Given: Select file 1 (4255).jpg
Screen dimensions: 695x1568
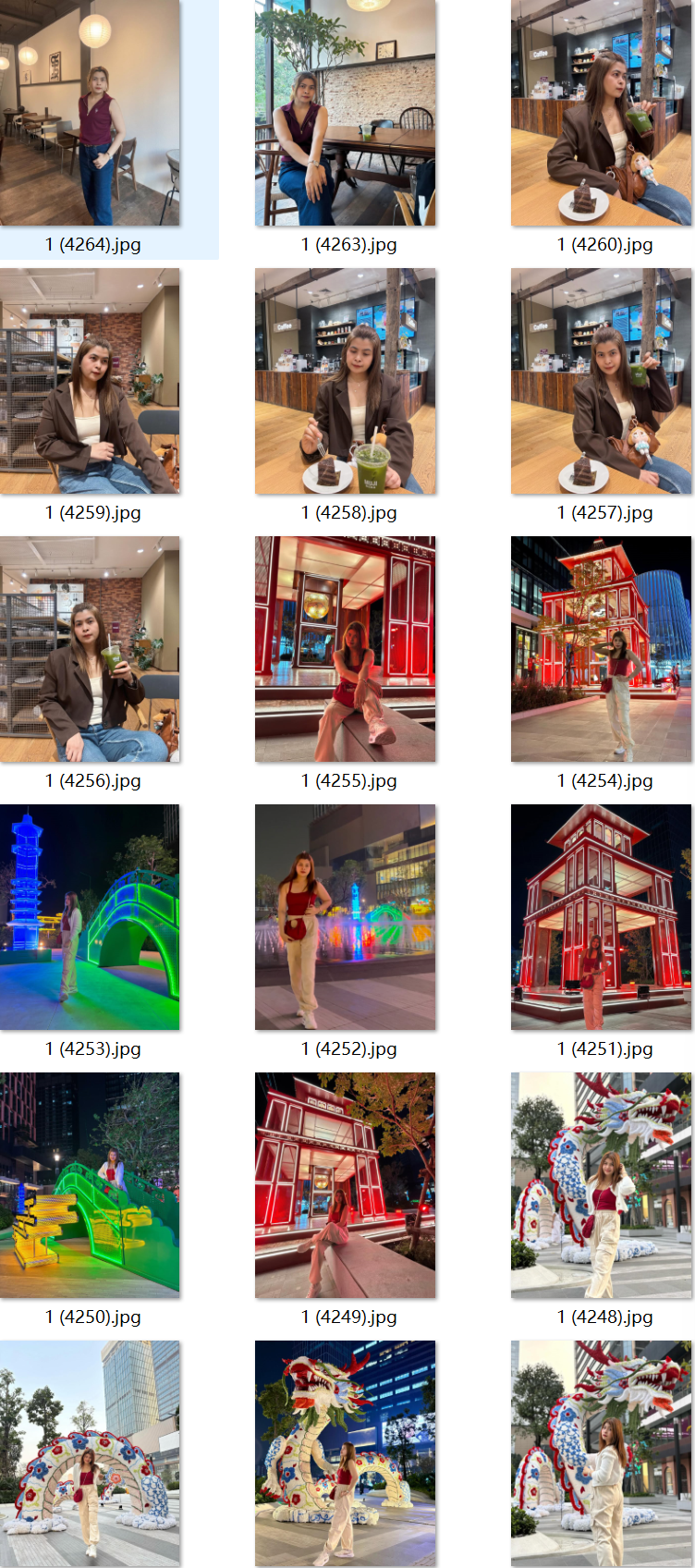Looking at the screenshot, I should tap(345, 649).
